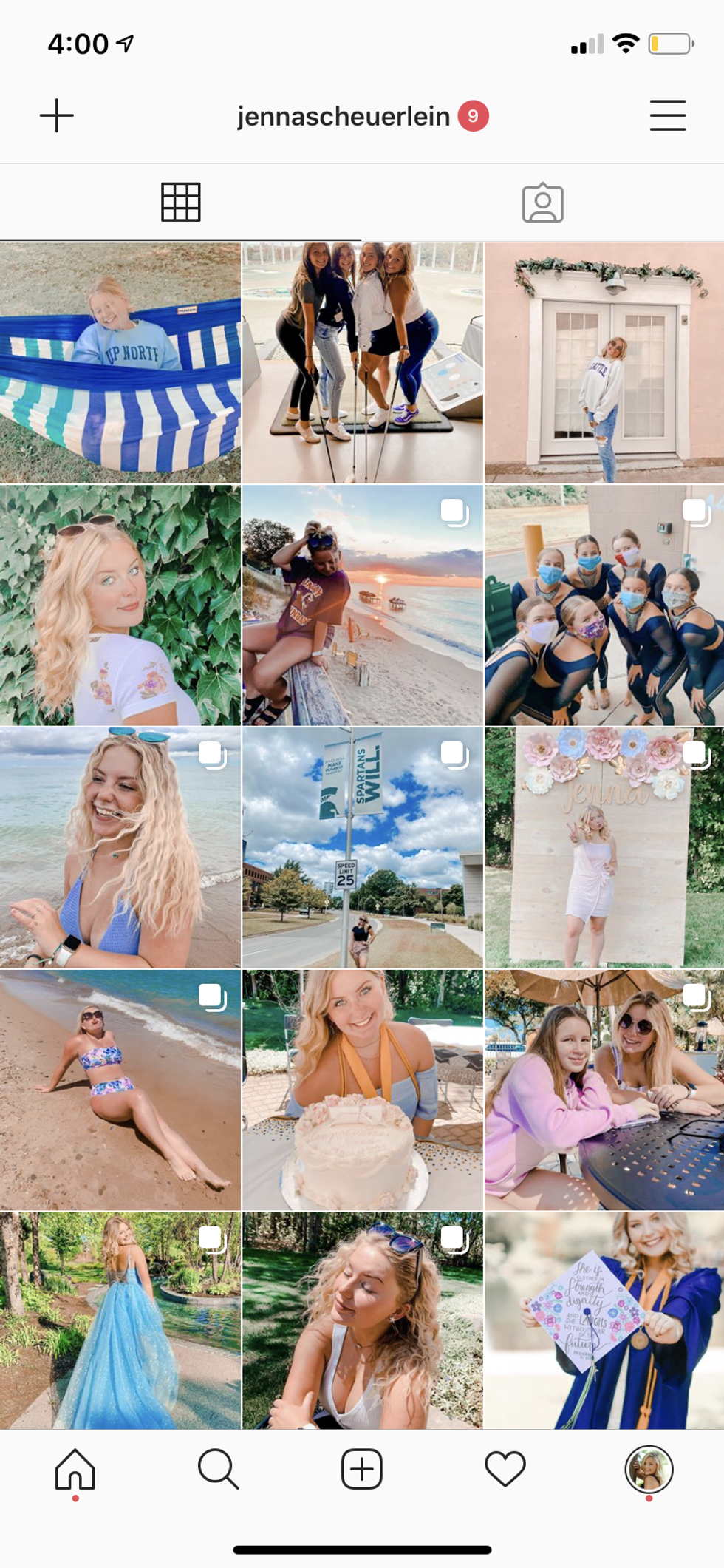724x1568 pixels.
Task: Open the group golf photo post
Action: (x=362, y=363)
